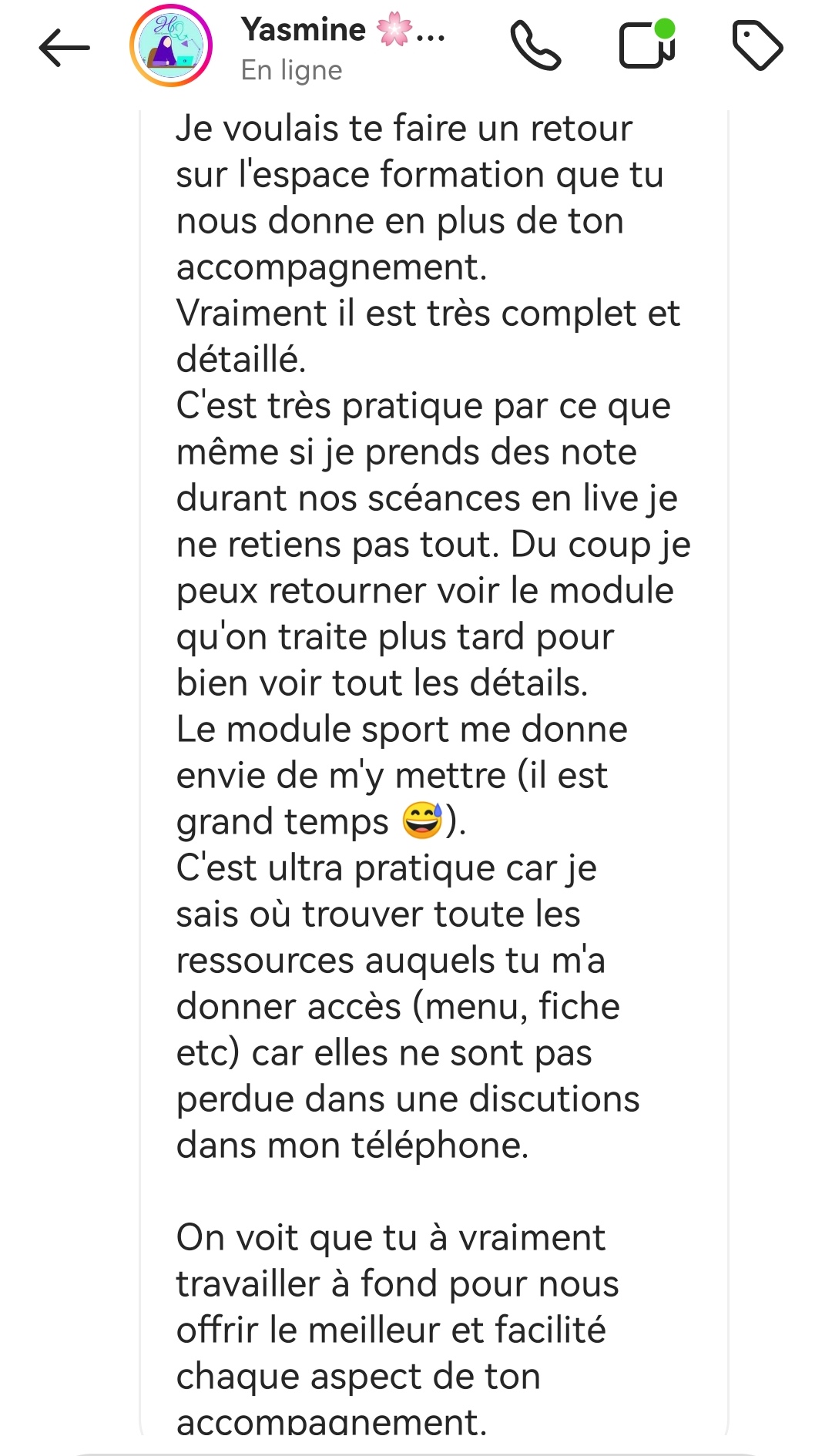
Task: Go back using the arrow
Action: point(65,48)
